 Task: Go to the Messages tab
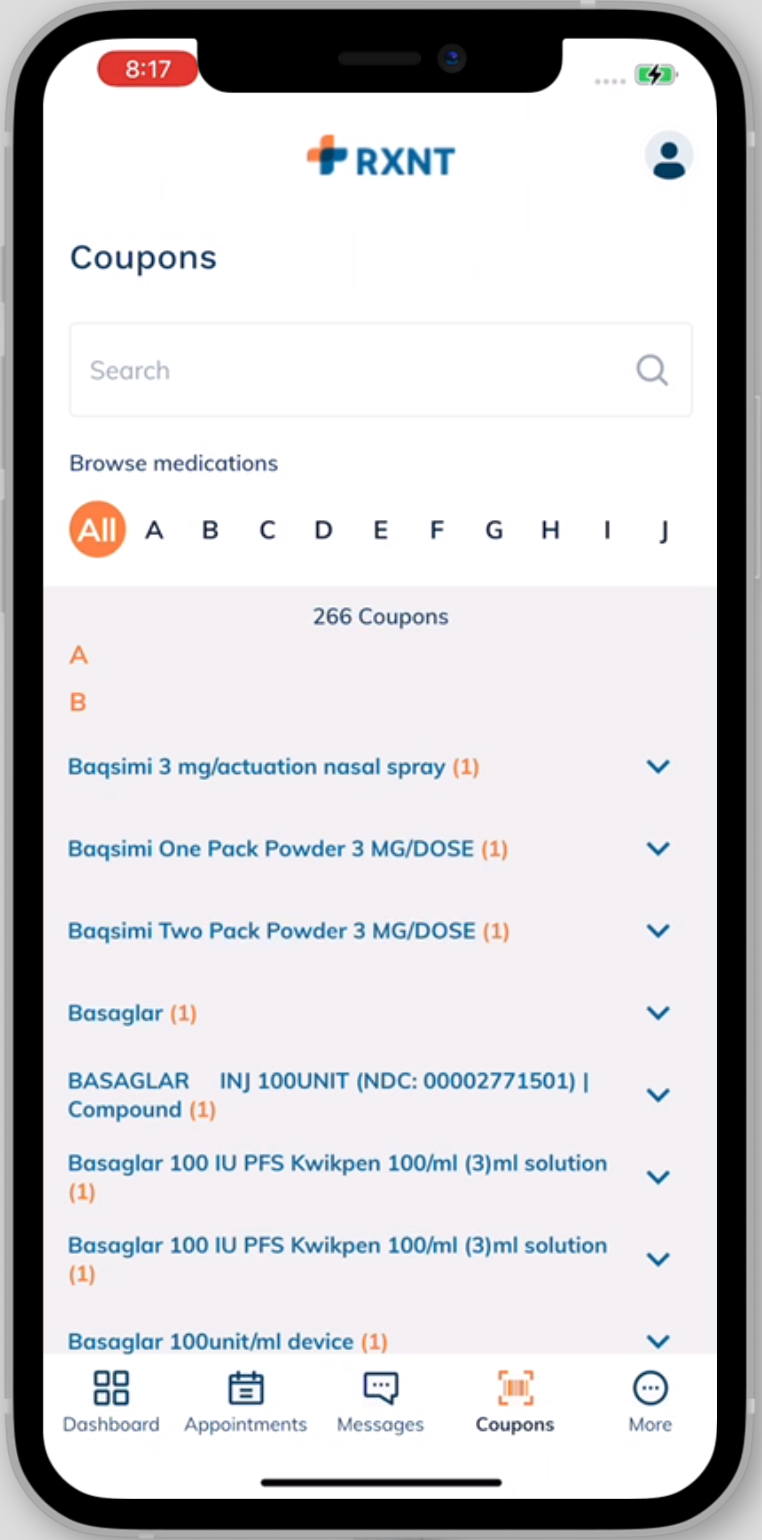(x=380, y=1402)
